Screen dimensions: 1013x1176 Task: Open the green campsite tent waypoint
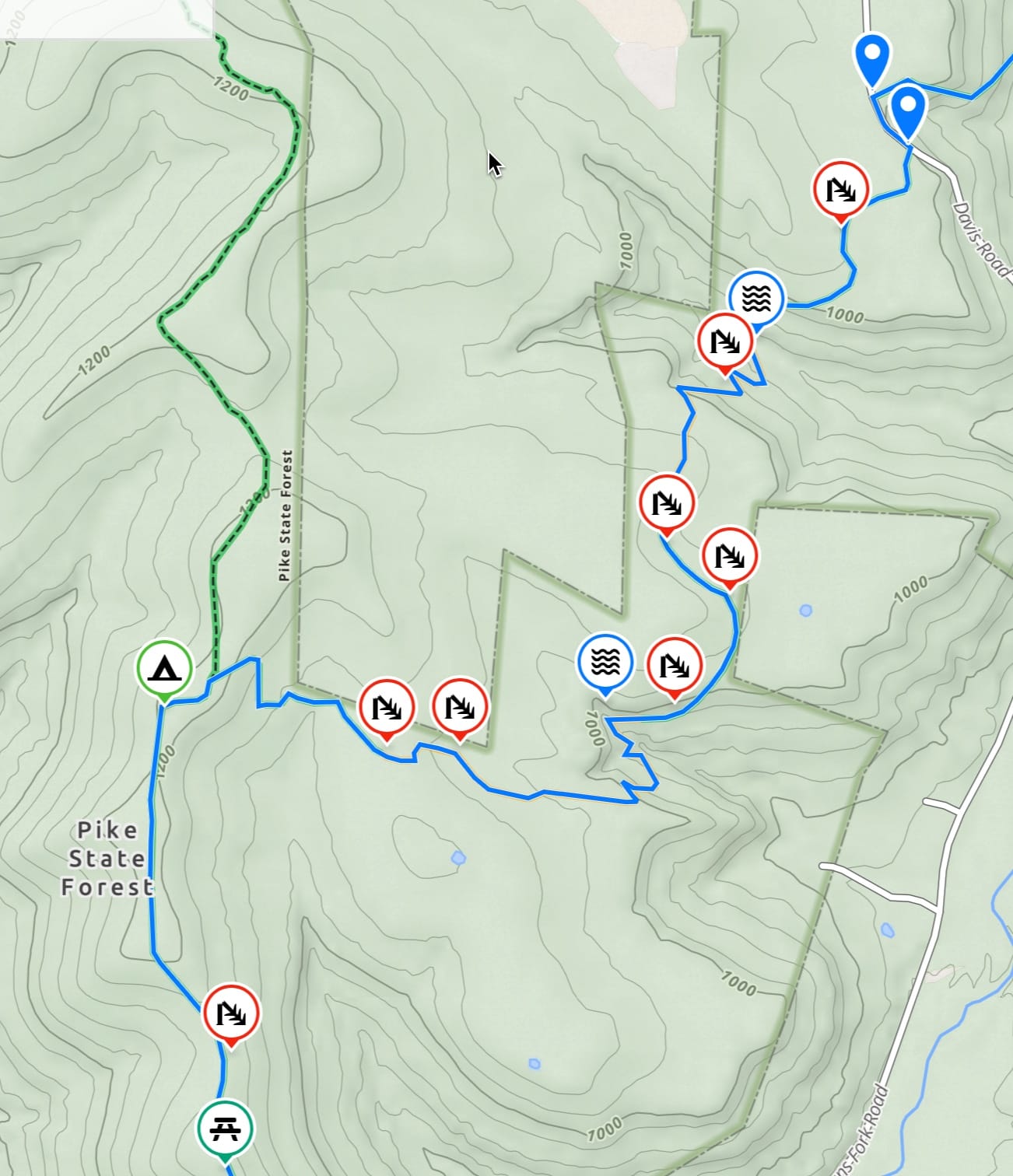click(x=164, y=668)
